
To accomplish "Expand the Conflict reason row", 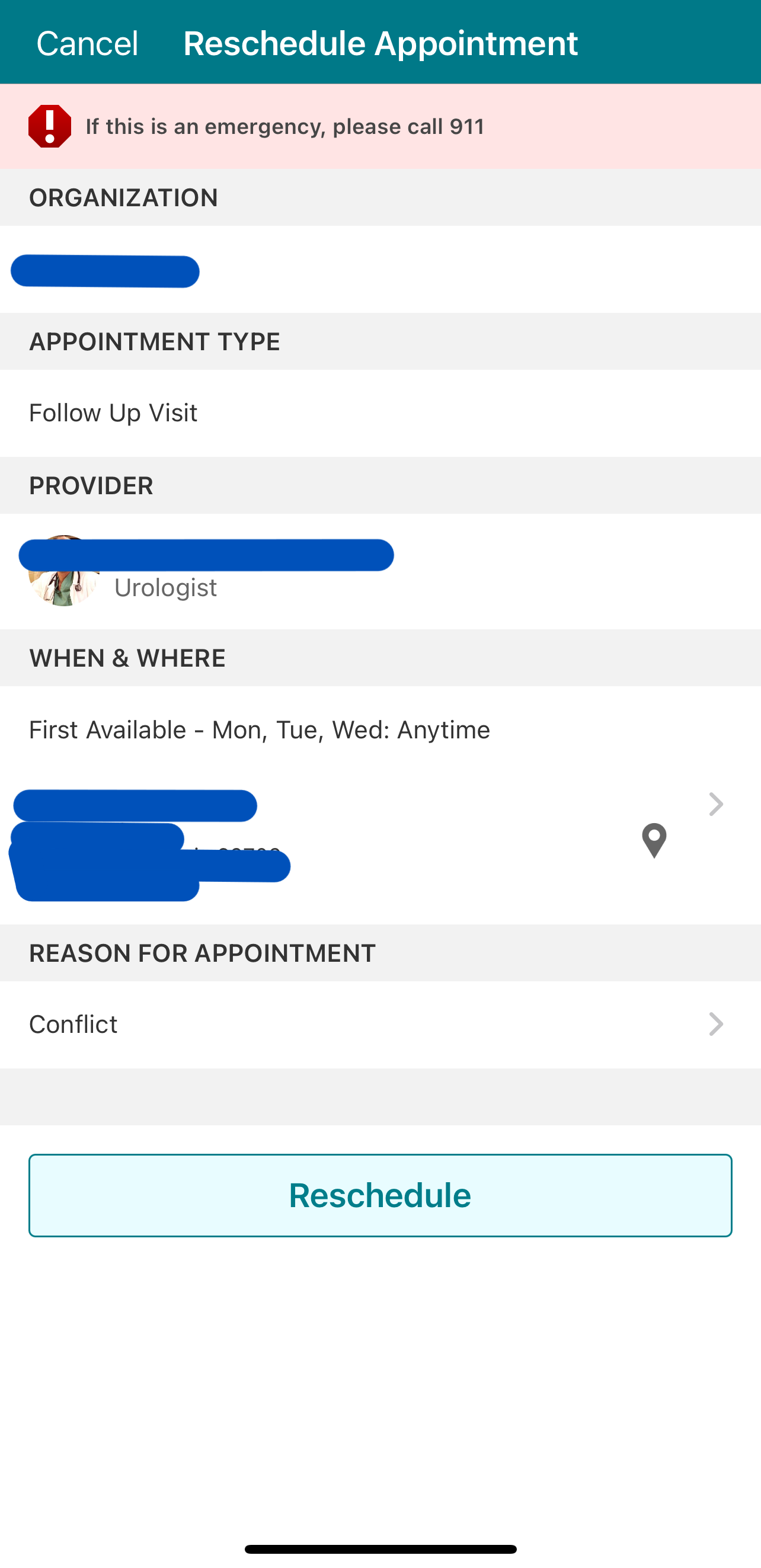I will click(716, 1025).
